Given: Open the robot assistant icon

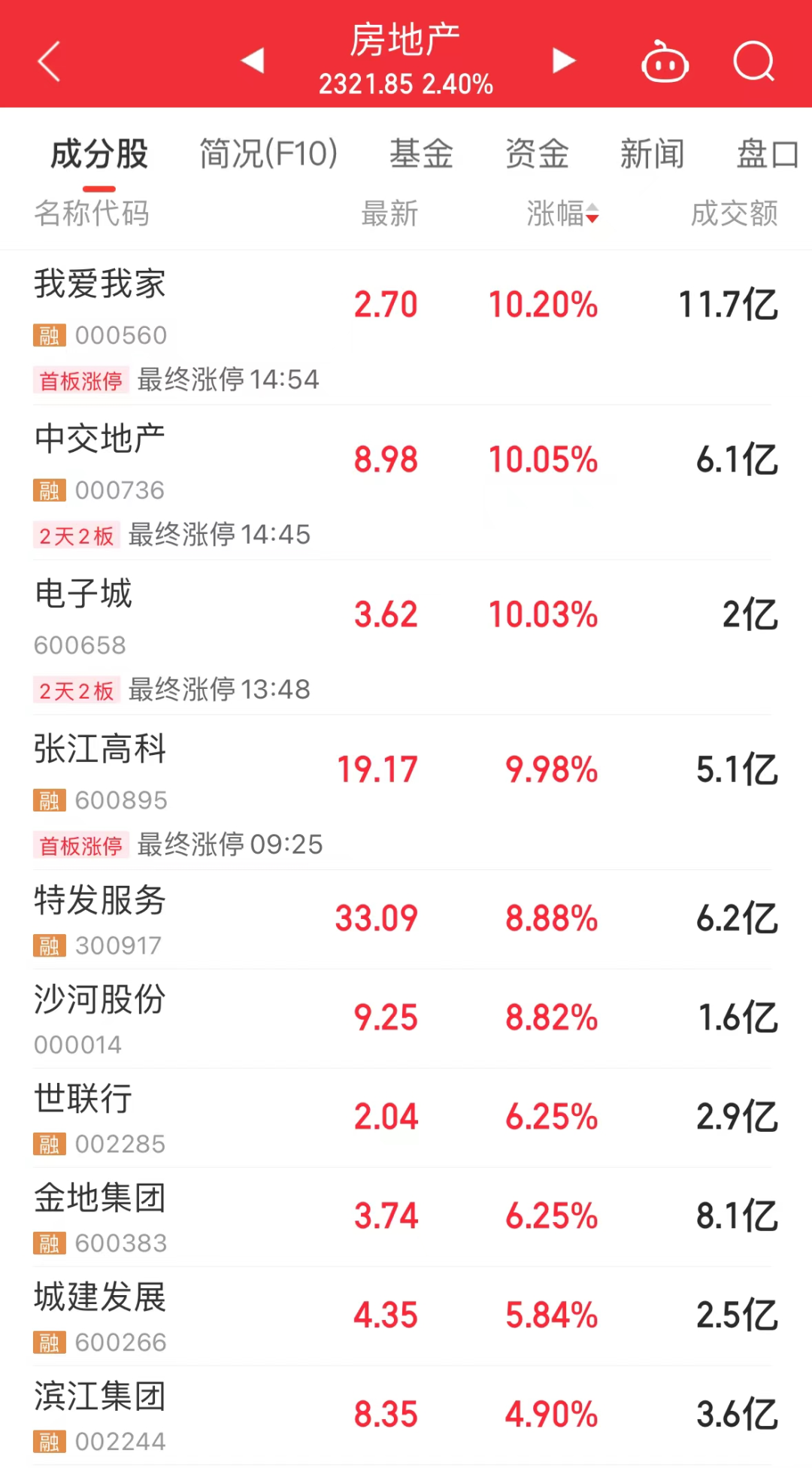Looking at the screenshot, I should pos(665,61).
